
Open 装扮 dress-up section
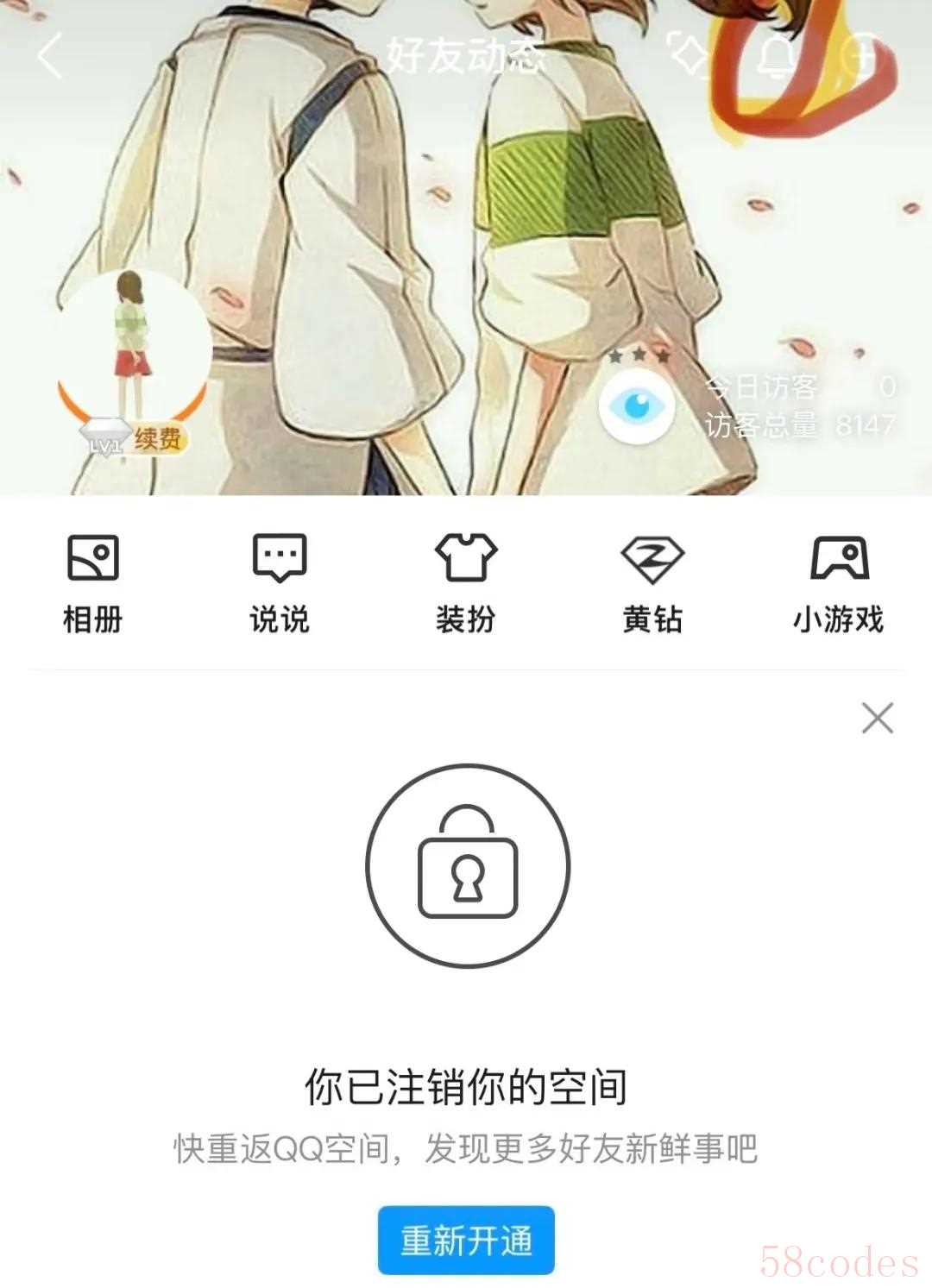point(465,582)
